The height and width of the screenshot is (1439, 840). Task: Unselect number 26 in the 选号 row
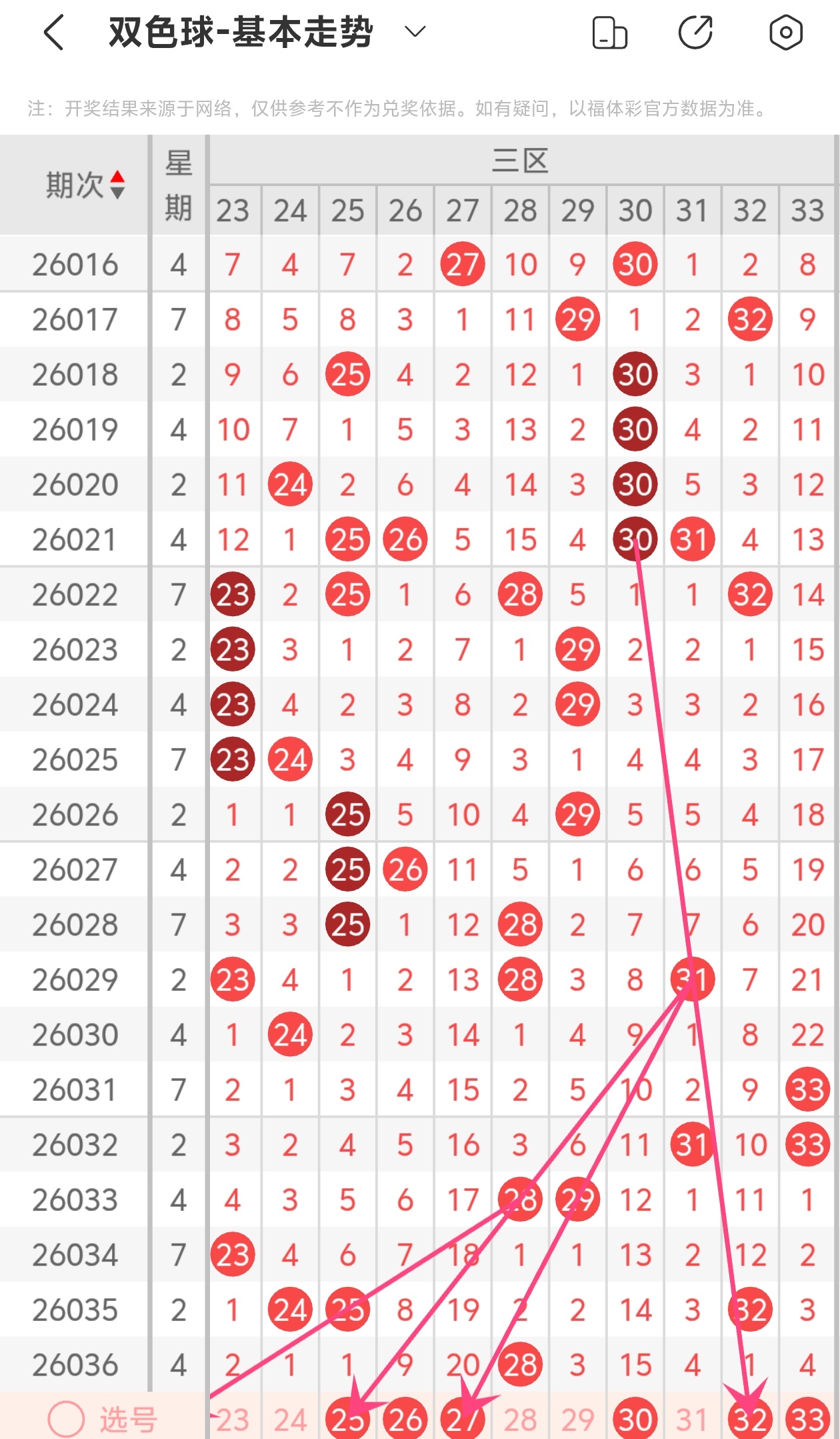click(405, 1420)
